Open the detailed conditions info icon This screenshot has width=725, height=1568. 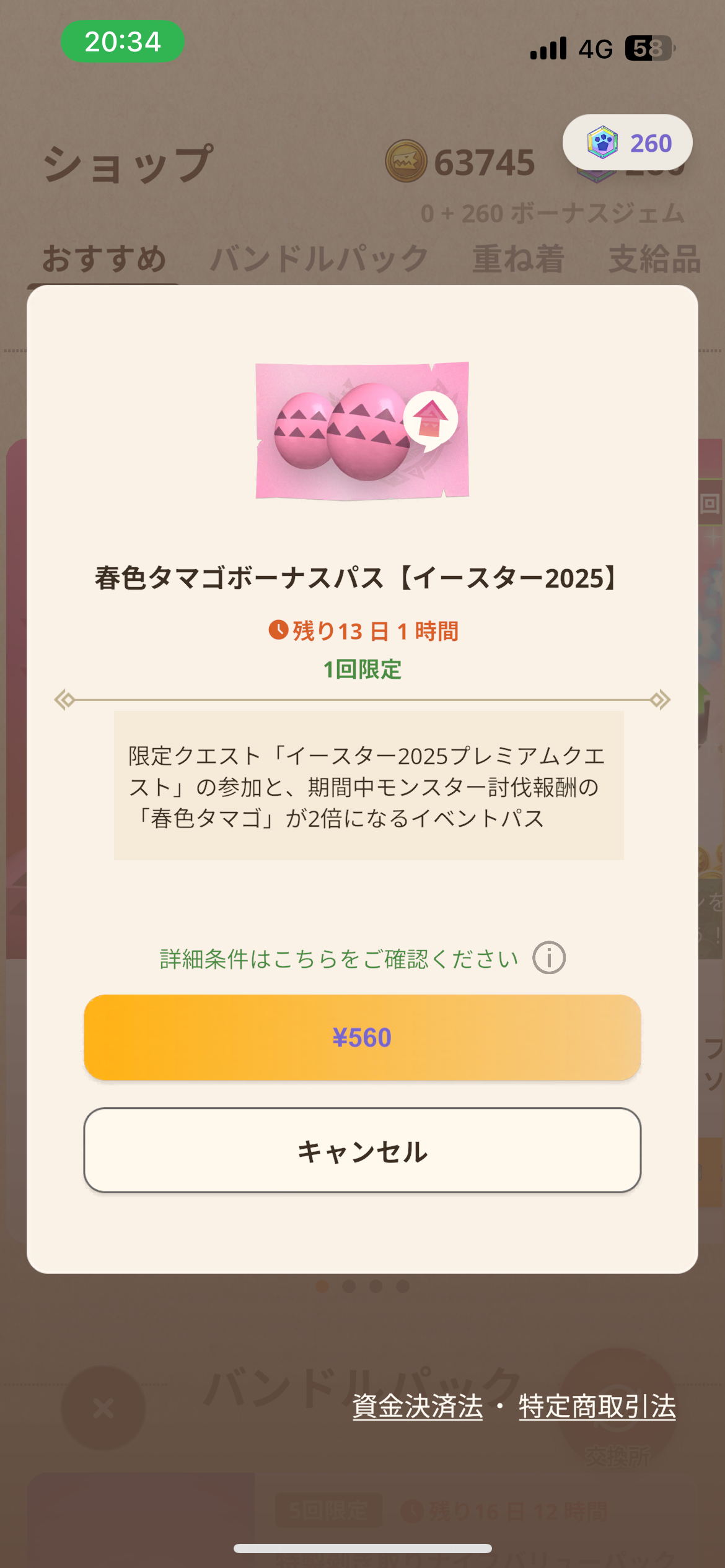[549, 958]
